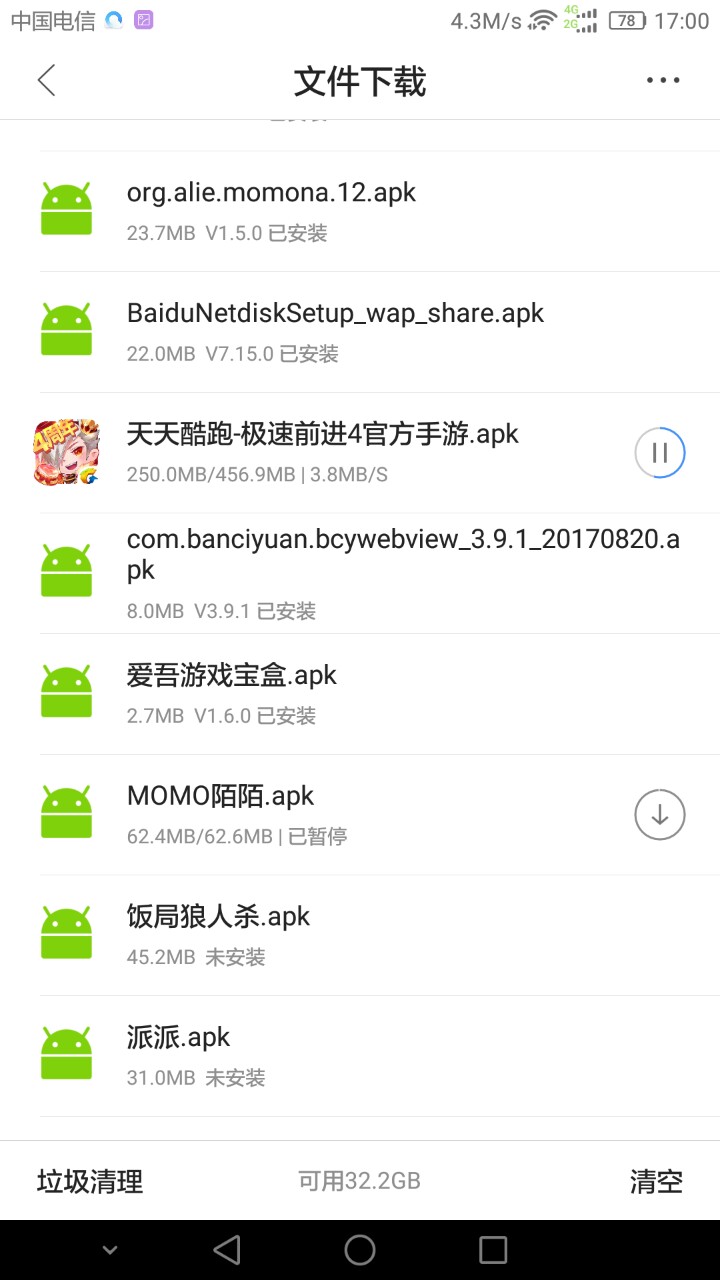Pause the 天天酷跑 download
Screen dimensions: 720x1280
(x=659, y=453)
